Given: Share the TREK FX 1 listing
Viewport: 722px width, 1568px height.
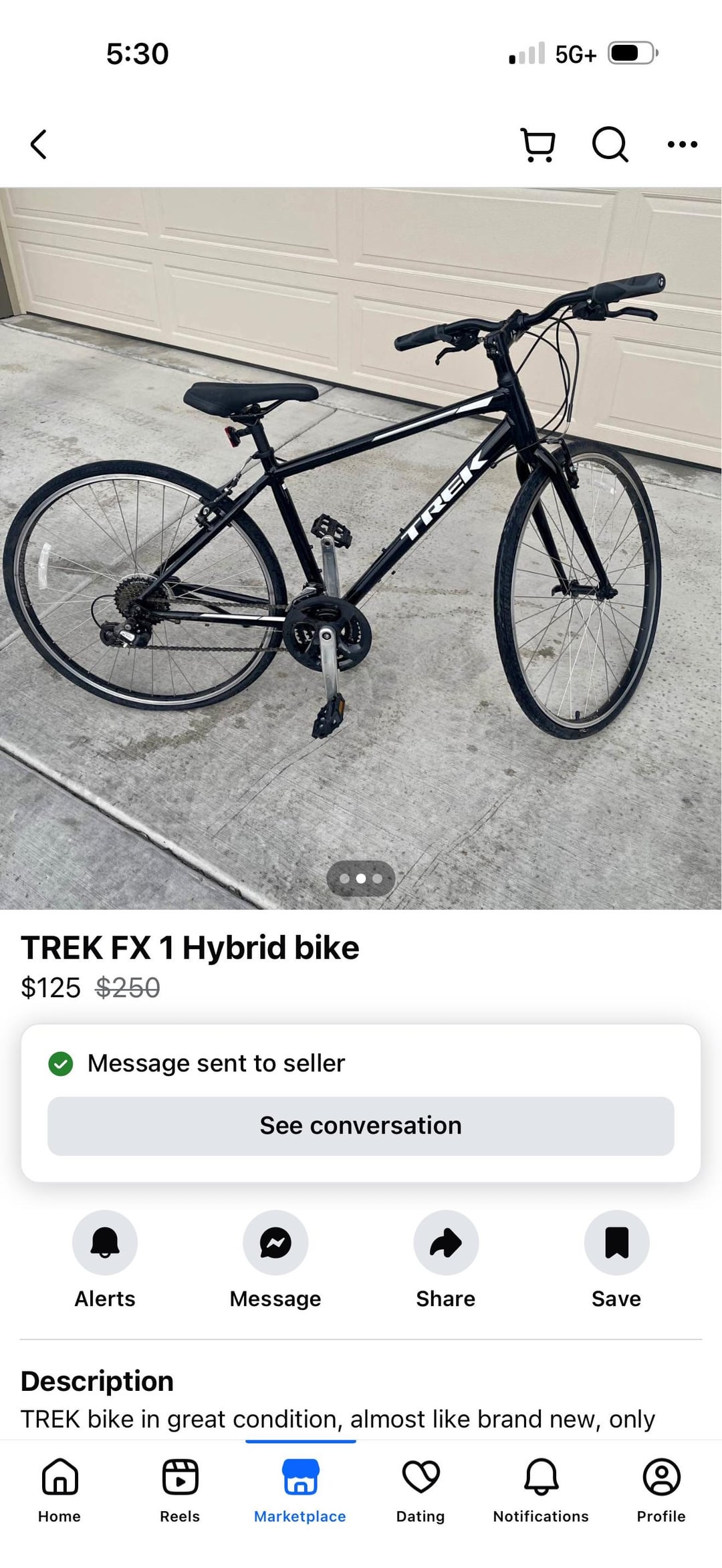Looking at the screenshot, I should (446, 1243).
